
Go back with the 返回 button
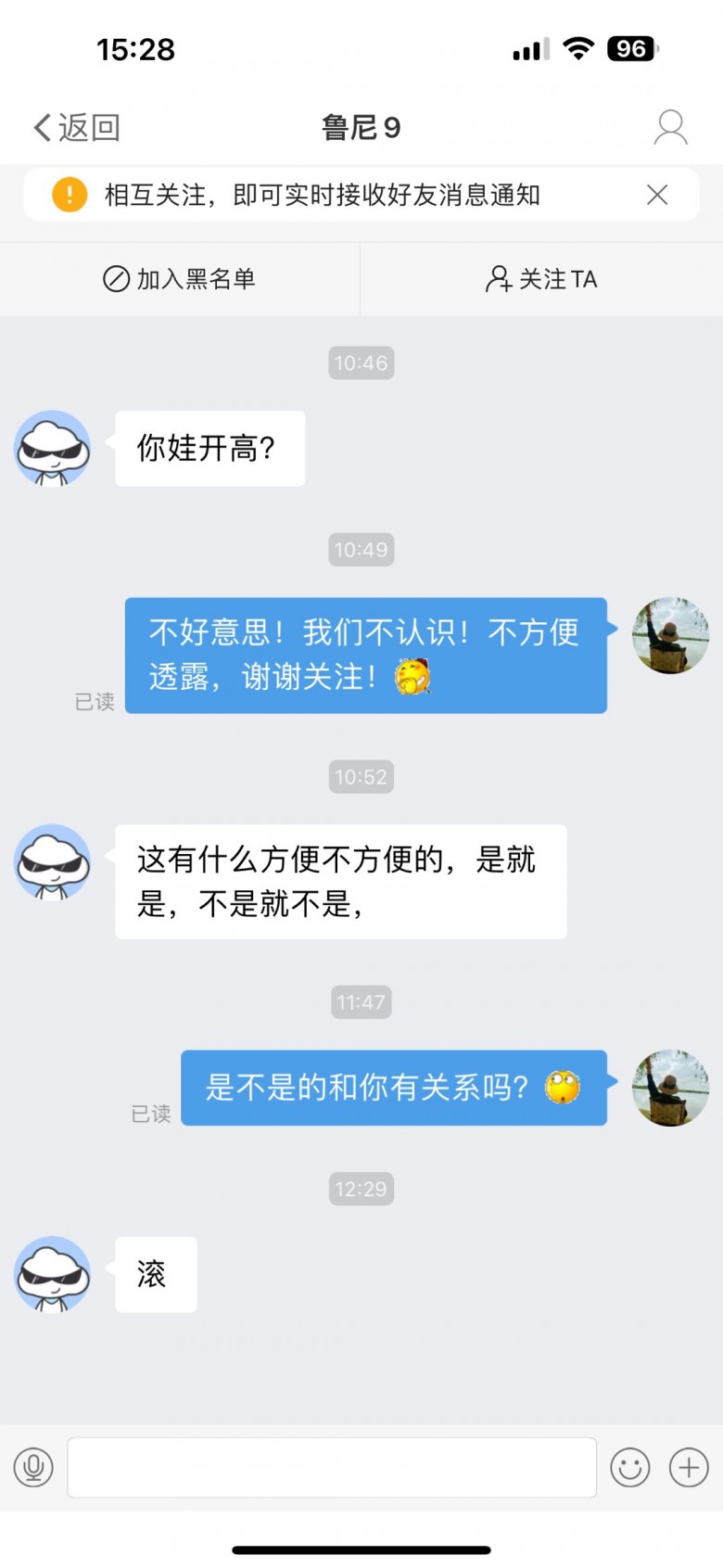(x=77, y=128)
